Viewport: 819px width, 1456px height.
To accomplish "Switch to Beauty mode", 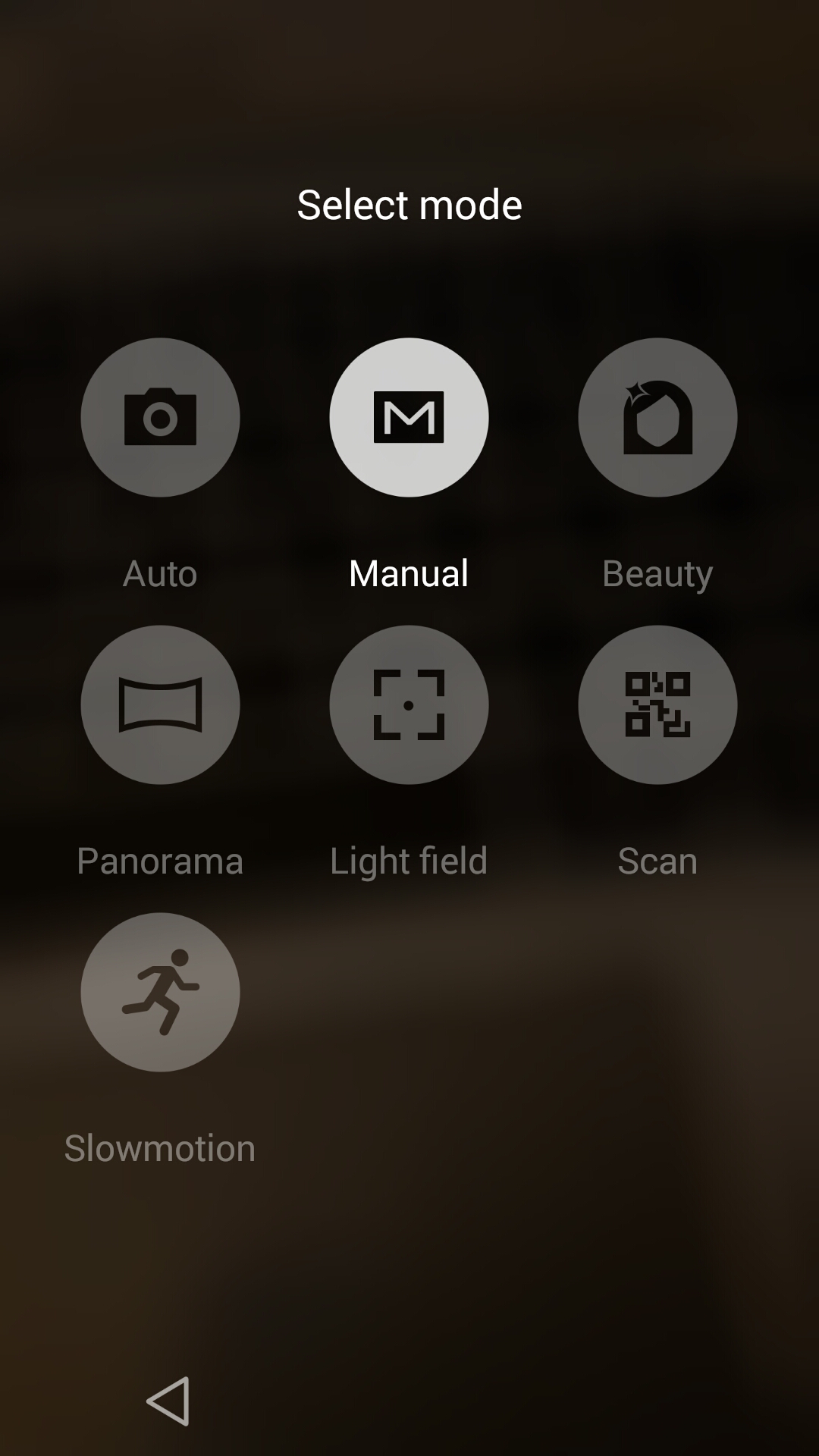I will (x=657, y=417).
